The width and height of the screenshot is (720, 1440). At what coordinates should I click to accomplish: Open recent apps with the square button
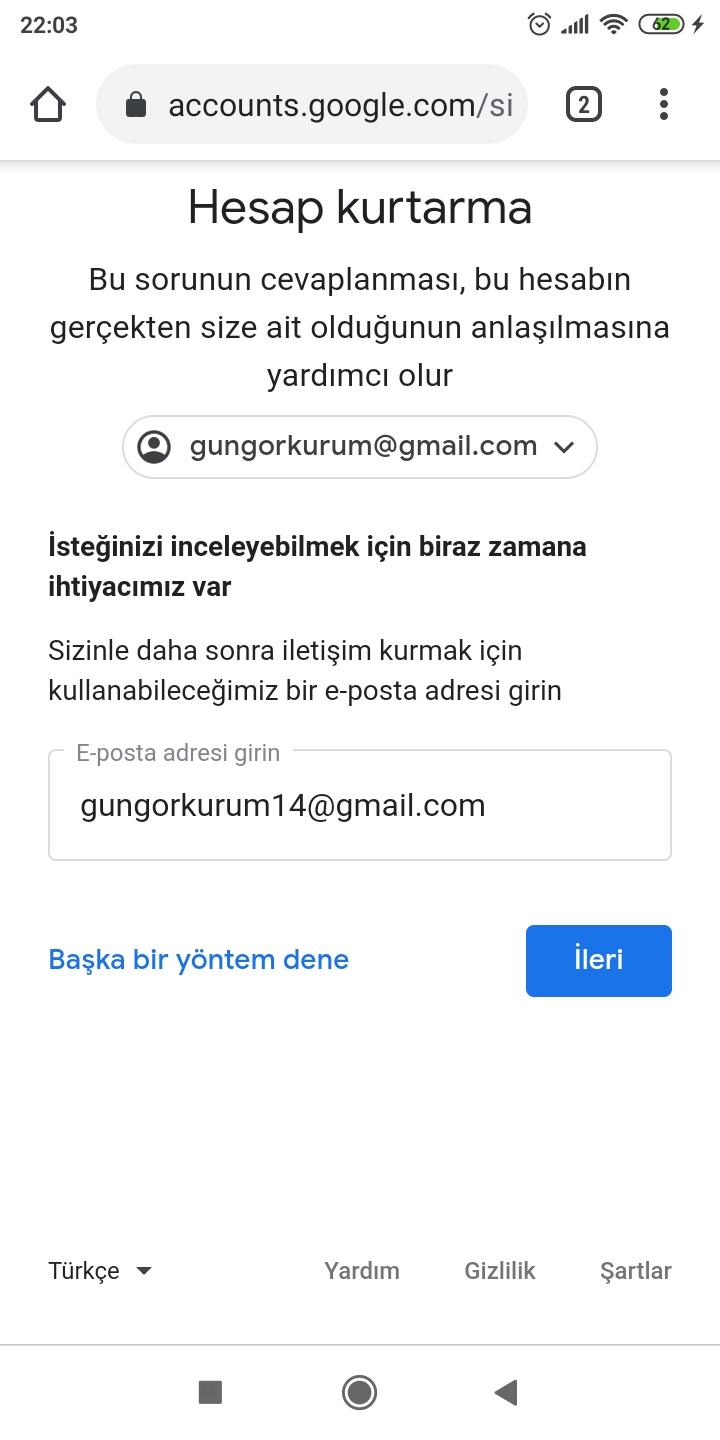(210, 1392)
